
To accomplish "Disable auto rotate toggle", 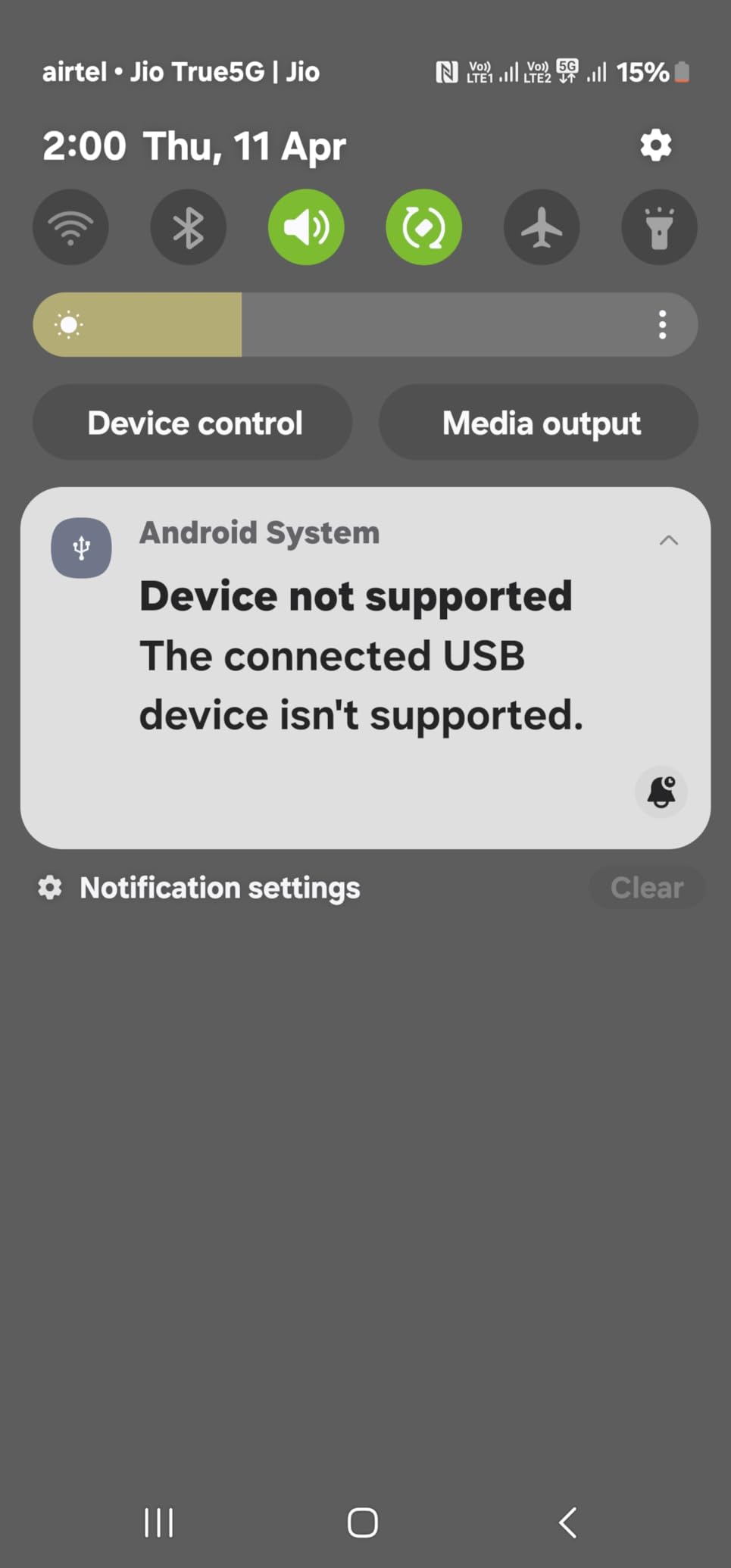I will pos(423,227).
